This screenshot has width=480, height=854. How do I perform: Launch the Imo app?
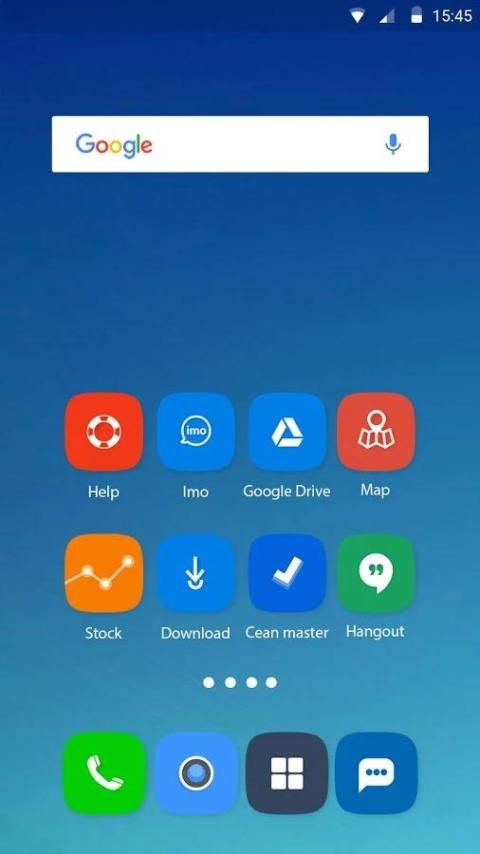pos(196,431)
